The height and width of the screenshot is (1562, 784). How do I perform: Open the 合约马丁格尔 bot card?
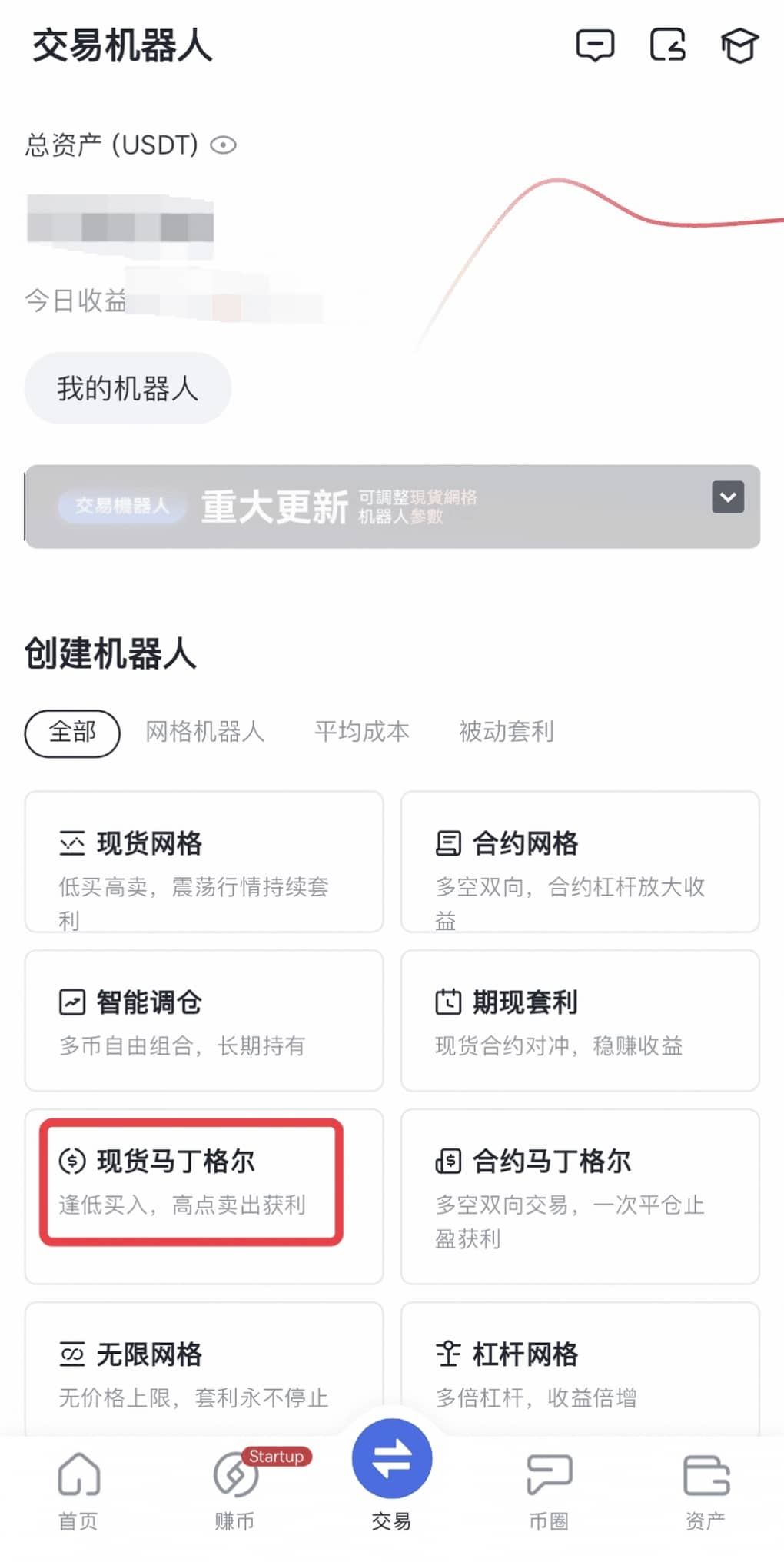tap(580, 1195)
